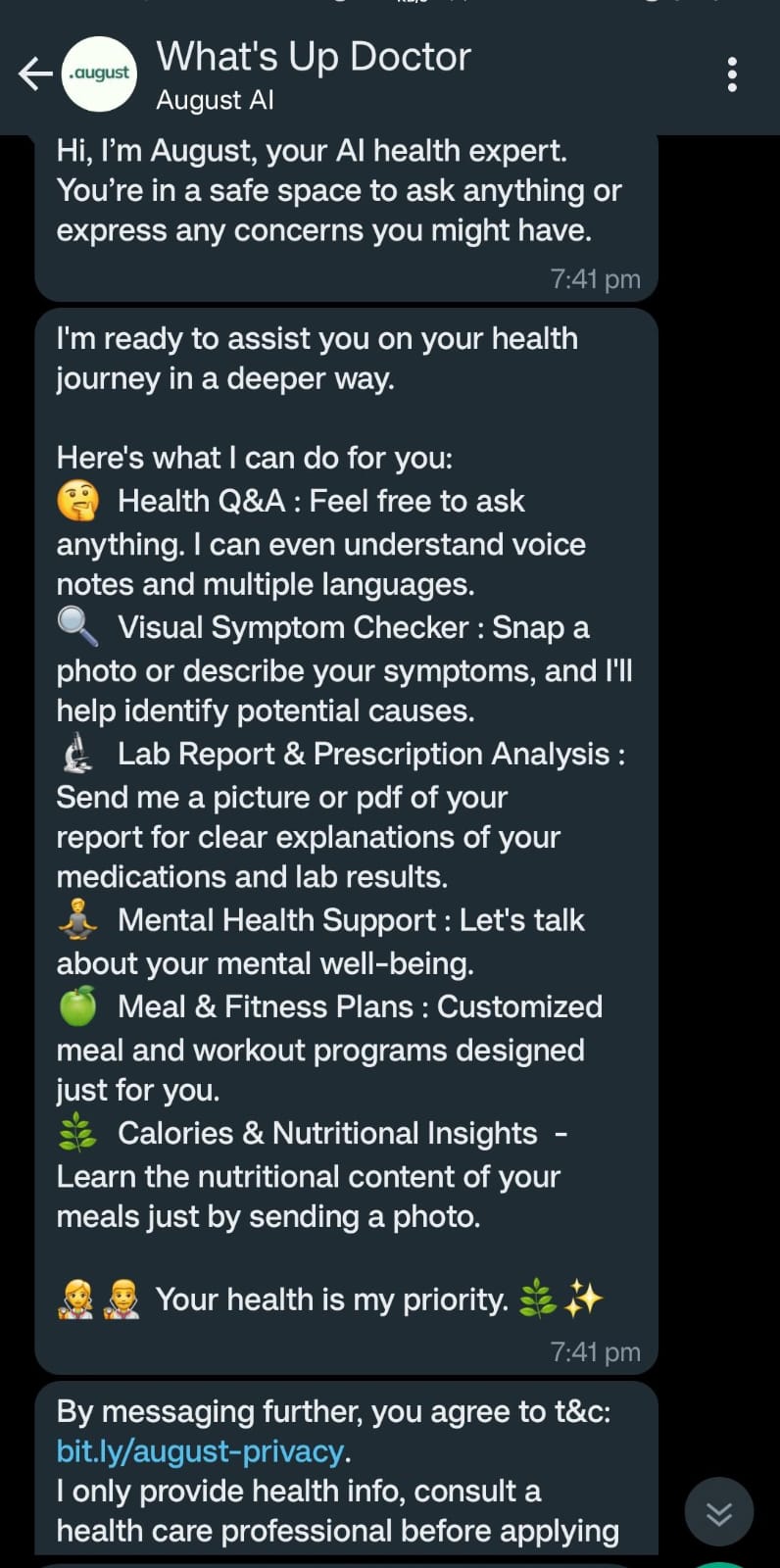Tap the .august profile picture

[x=99, y=73]
